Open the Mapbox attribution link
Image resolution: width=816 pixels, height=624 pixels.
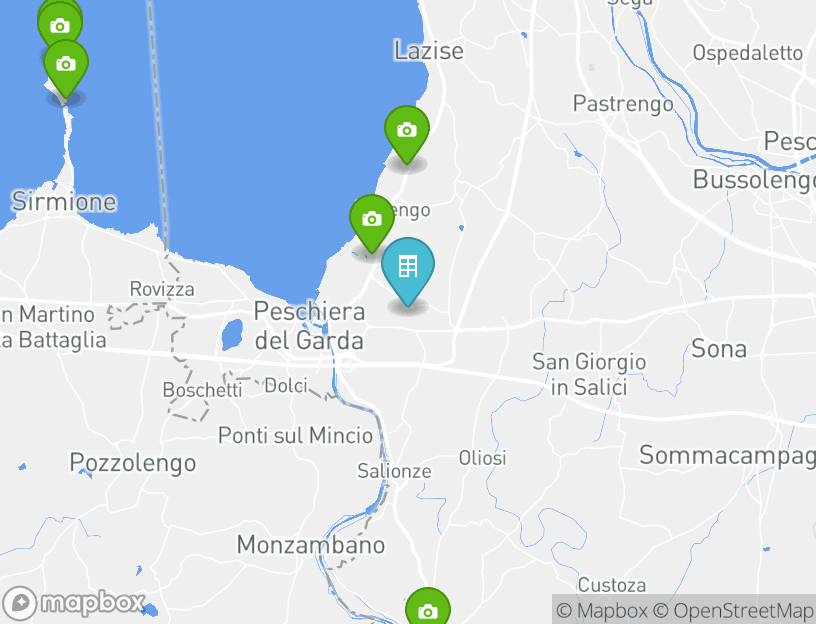pyautogui.click(x=603, y=610)
